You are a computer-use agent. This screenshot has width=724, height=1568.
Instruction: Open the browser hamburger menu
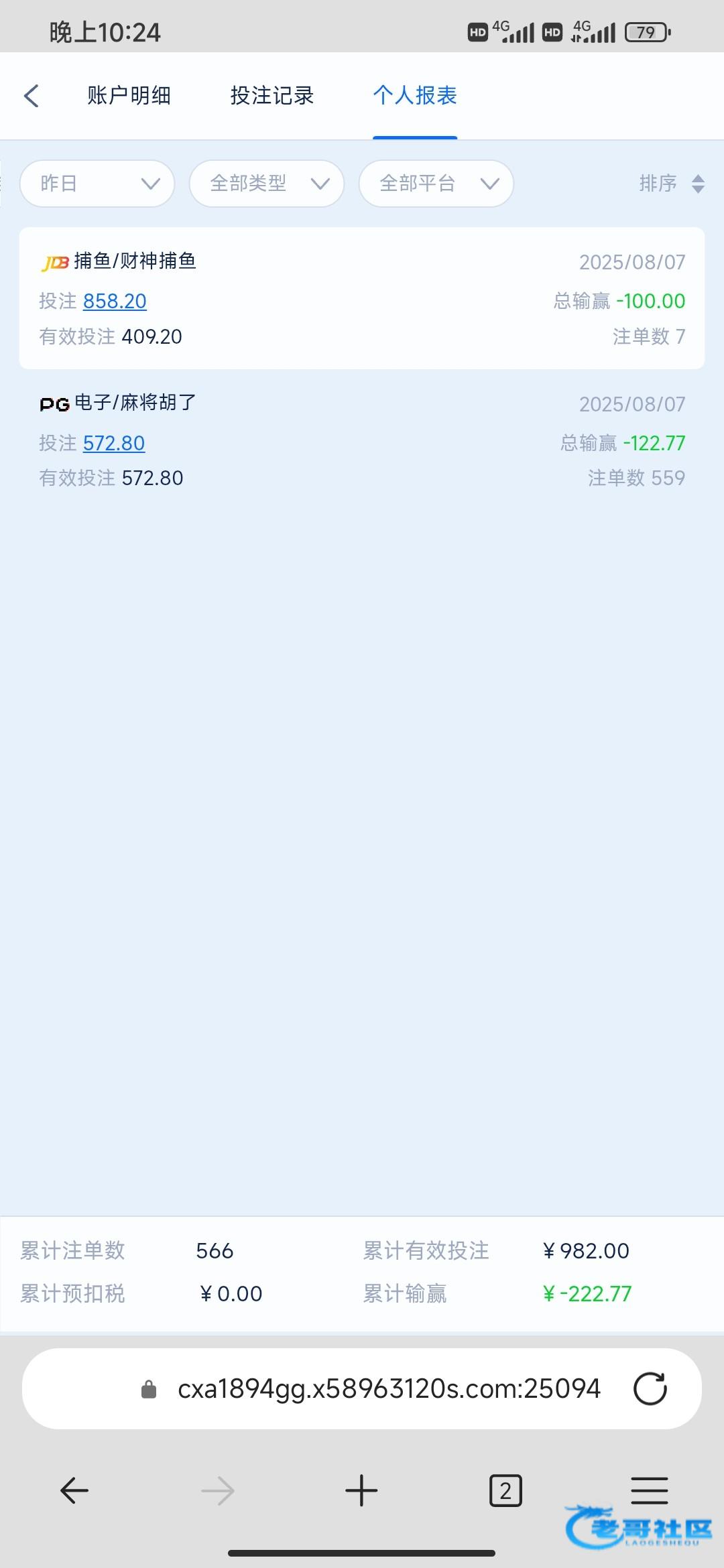pos(650,1491)
